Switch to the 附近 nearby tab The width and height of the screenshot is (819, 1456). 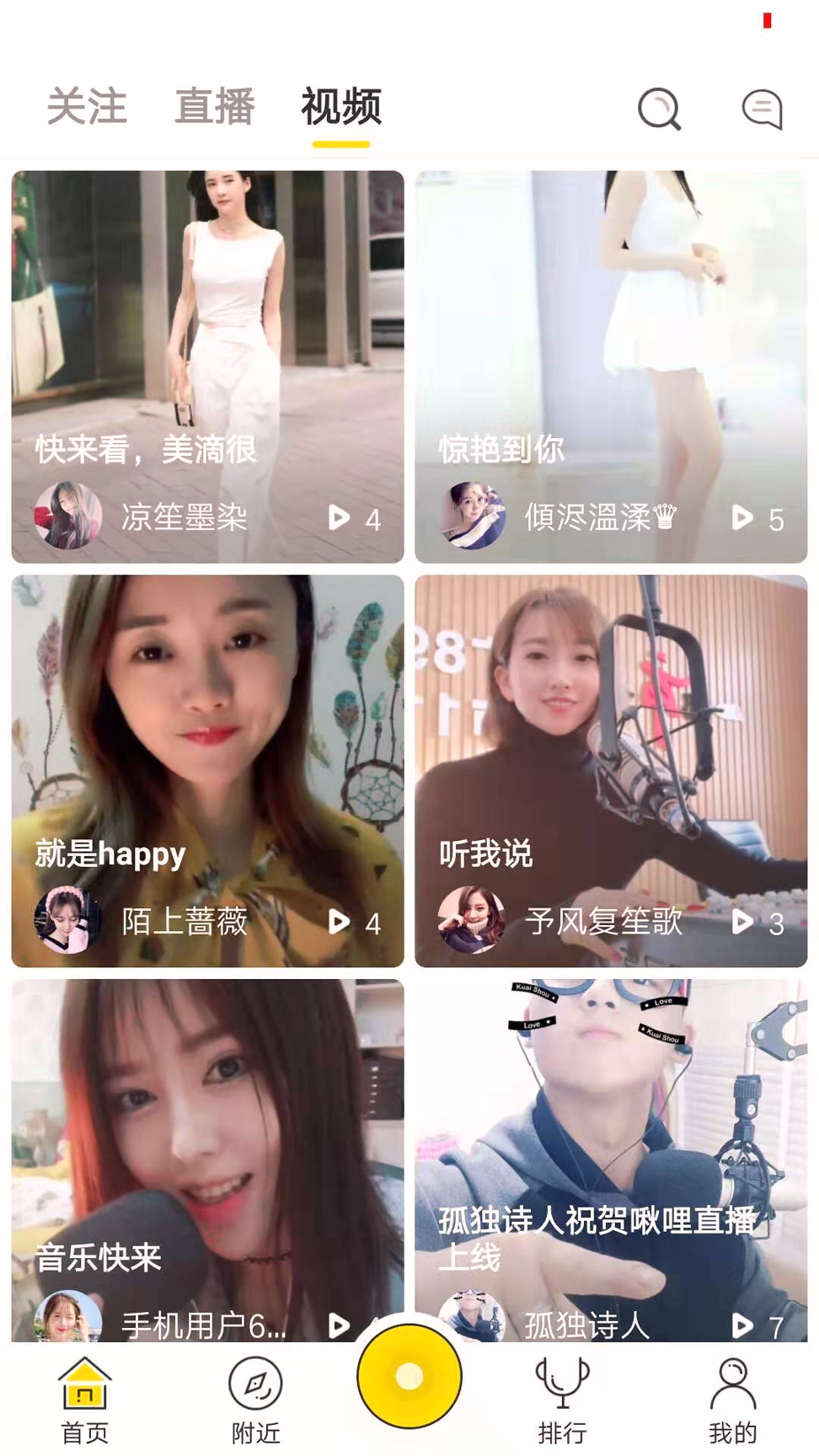point(255,1399)
